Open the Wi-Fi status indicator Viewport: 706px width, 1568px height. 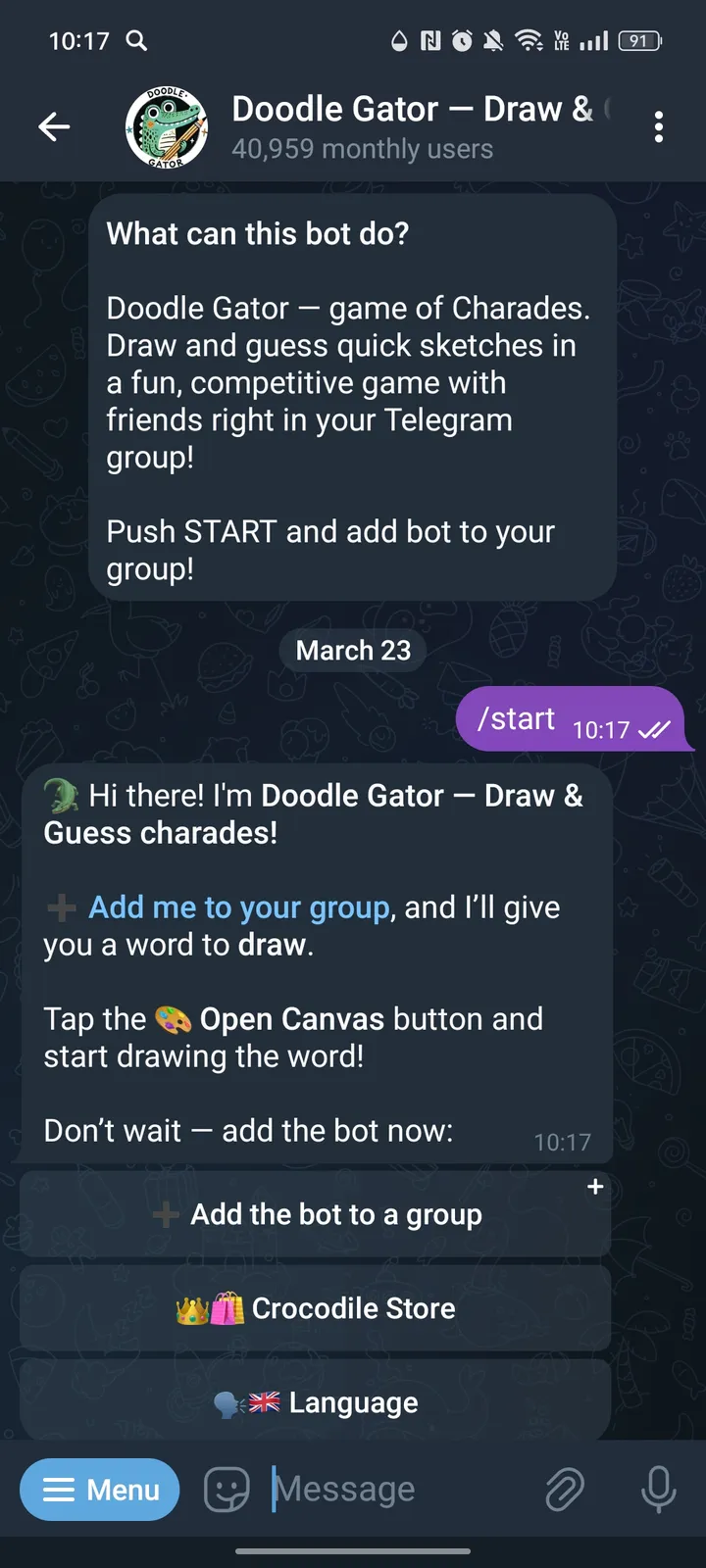tap(528, 41)
